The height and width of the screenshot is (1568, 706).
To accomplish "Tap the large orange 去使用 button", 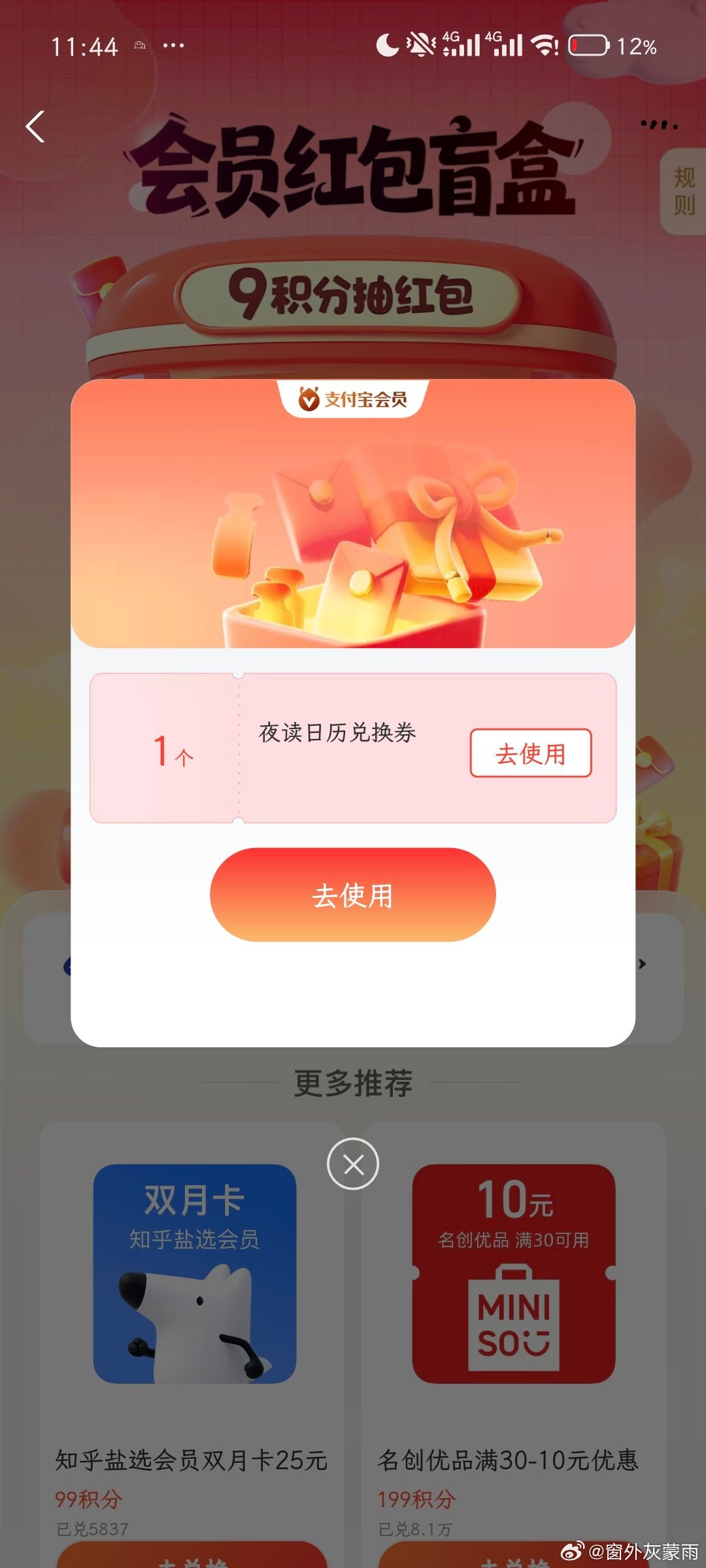I will pyautogui.click(x=352, y=894).
